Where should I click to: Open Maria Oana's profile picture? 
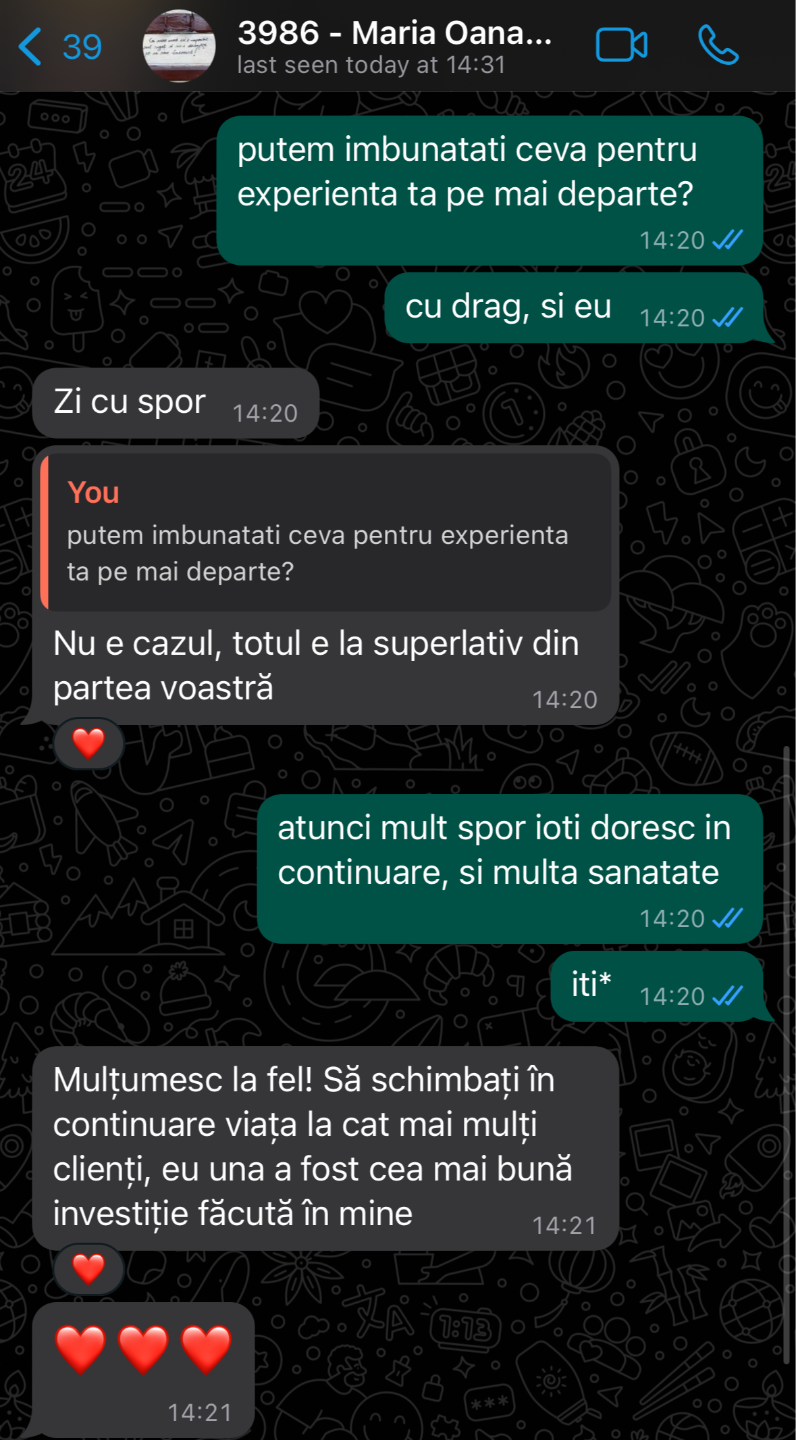pyautogui.click(x=179, y=47)
